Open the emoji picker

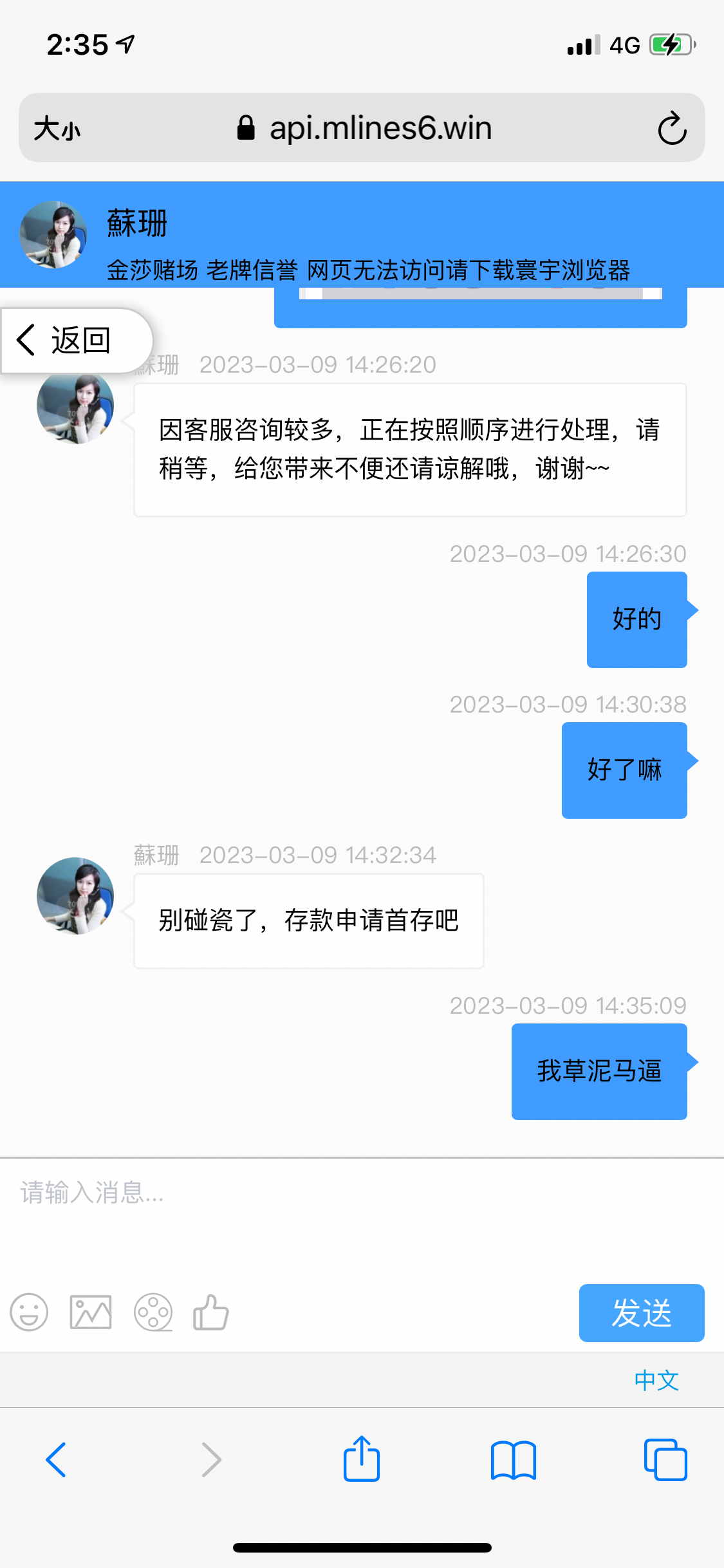coord(29,1312)
